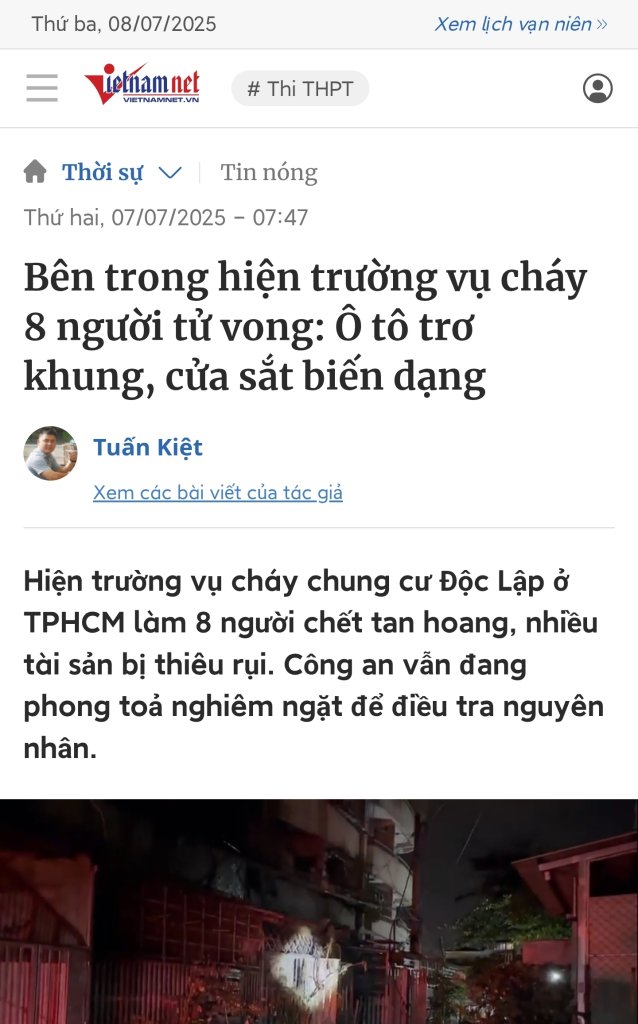638x1024 pixels.
Task: Open the hamburger menu
Action: click(x=42, y=88)
